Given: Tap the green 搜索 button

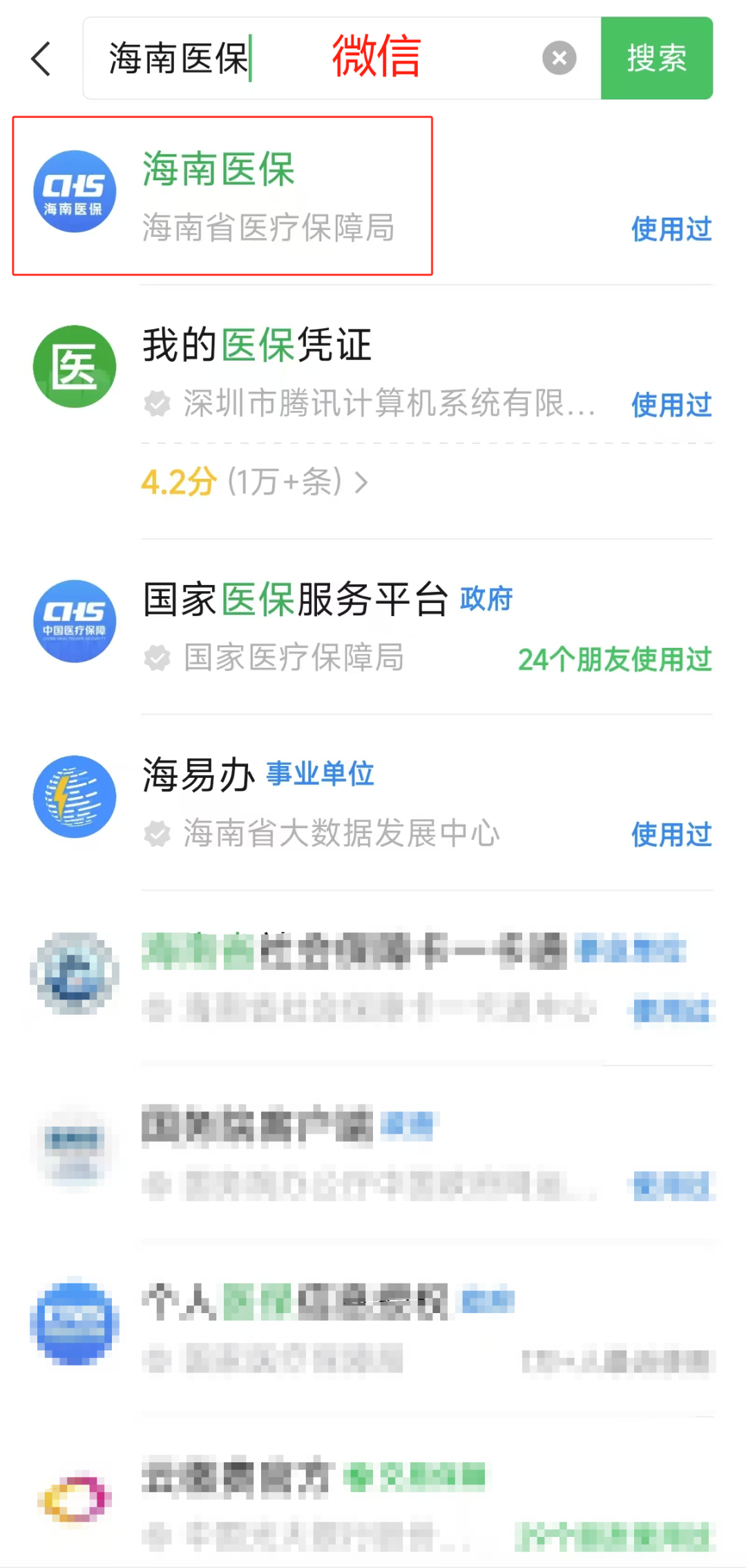Looking at the screenshot, I should 657,58.
